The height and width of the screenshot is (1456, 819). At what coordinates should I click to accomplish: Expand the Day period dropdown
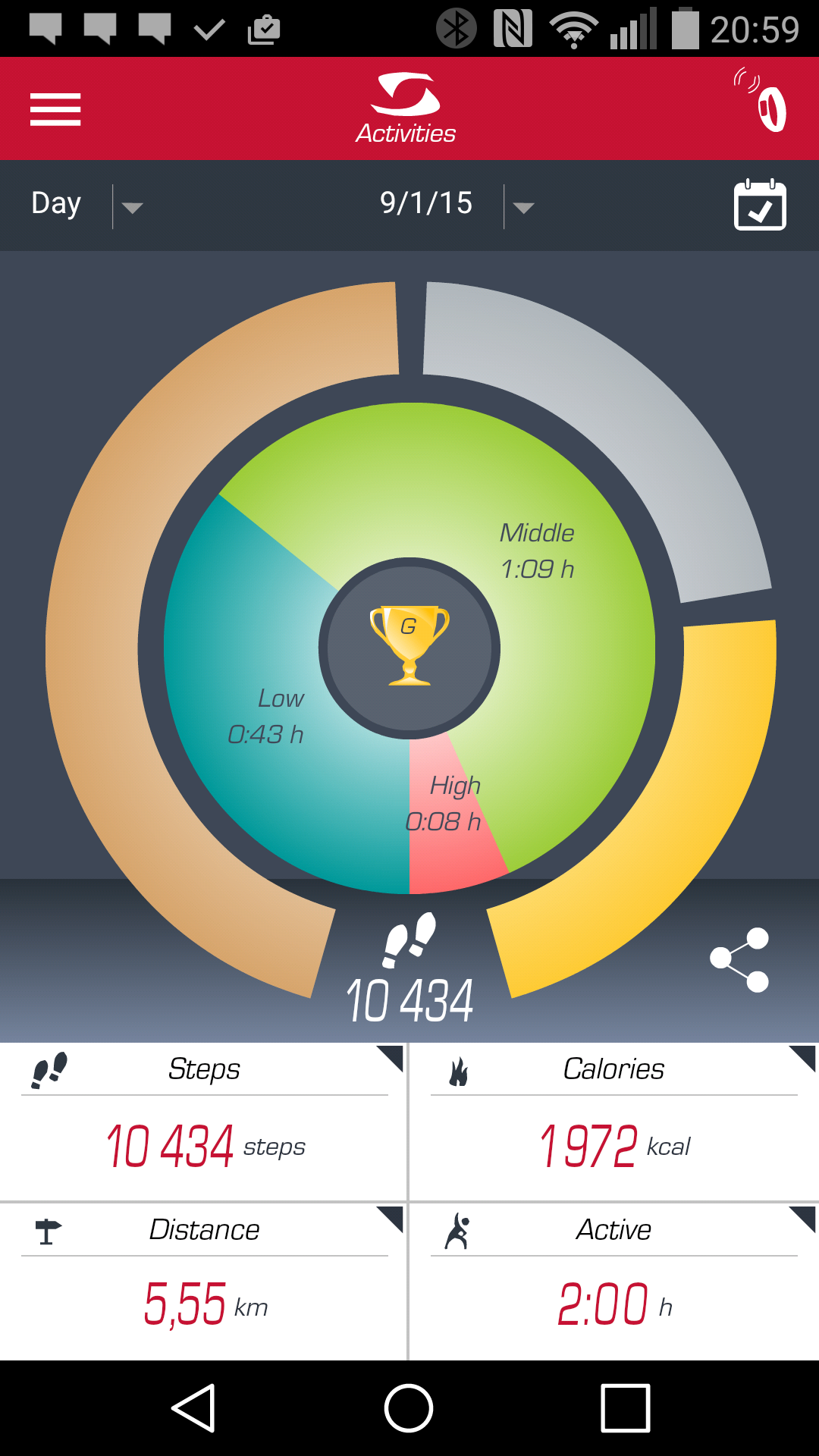click(87, 205)
